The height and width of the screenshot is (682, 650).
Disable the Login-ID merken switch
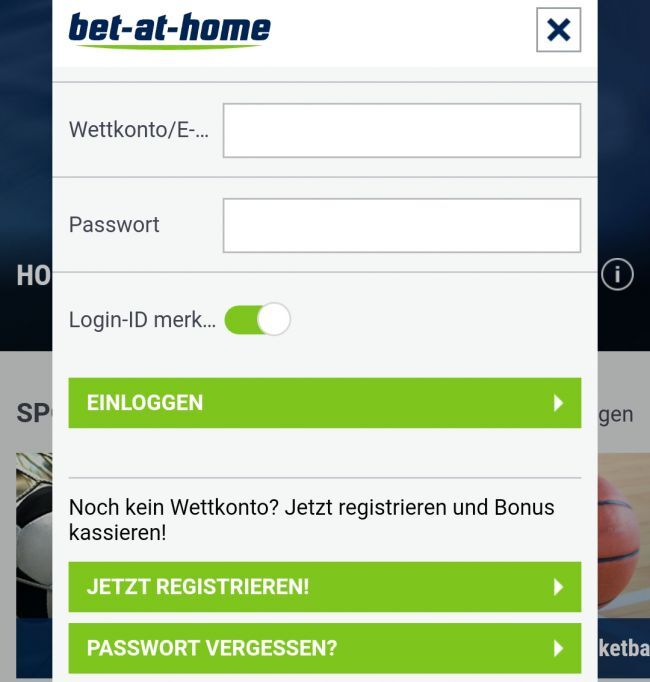257,320
